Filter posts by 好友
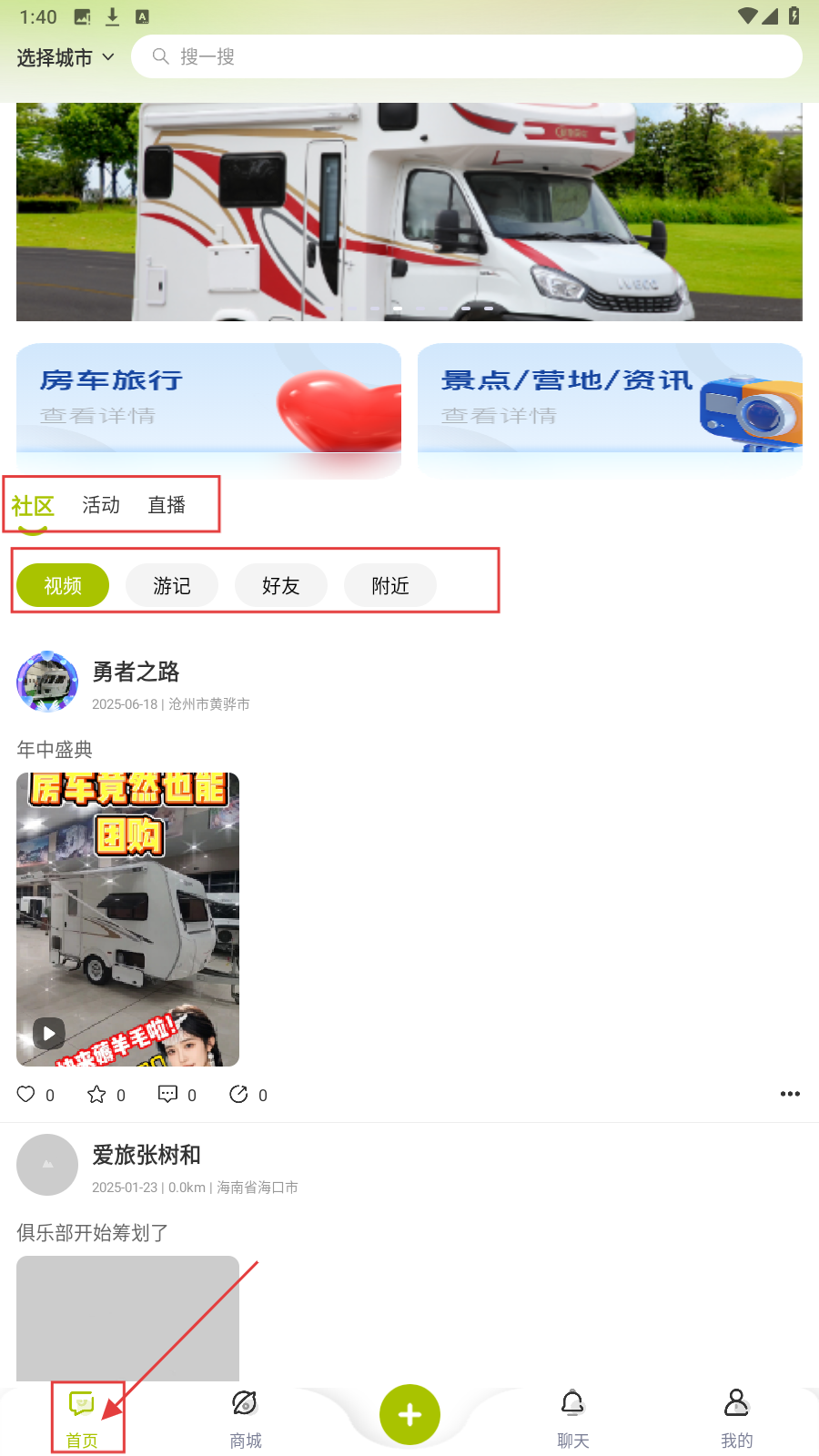819x1456 pixels. 281,585
